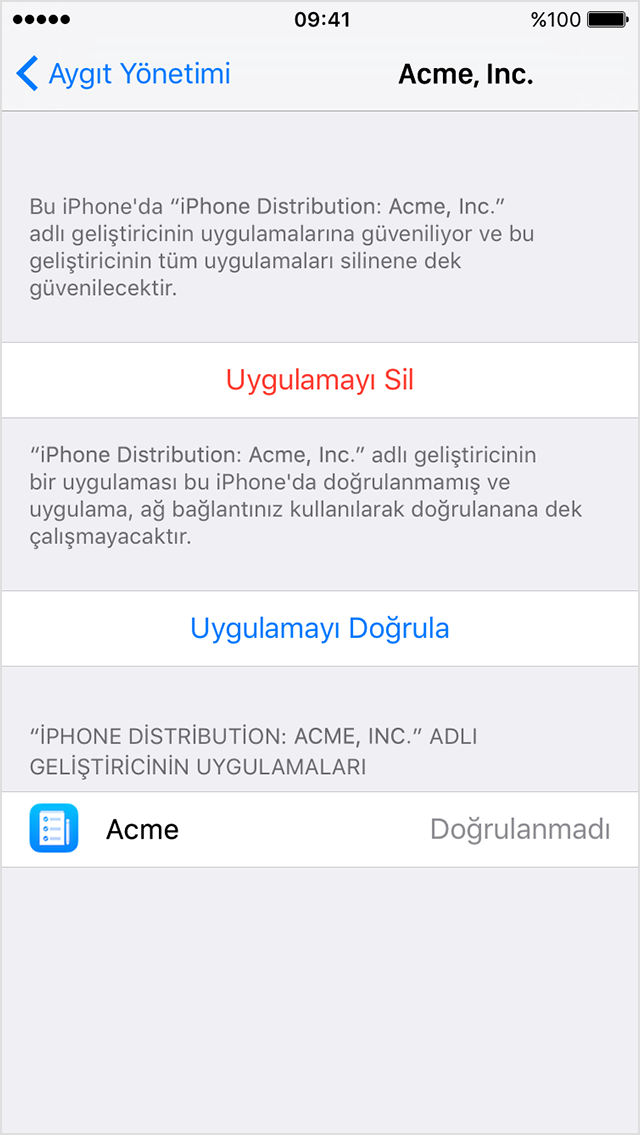Open the Acme app row

[320, 830]
